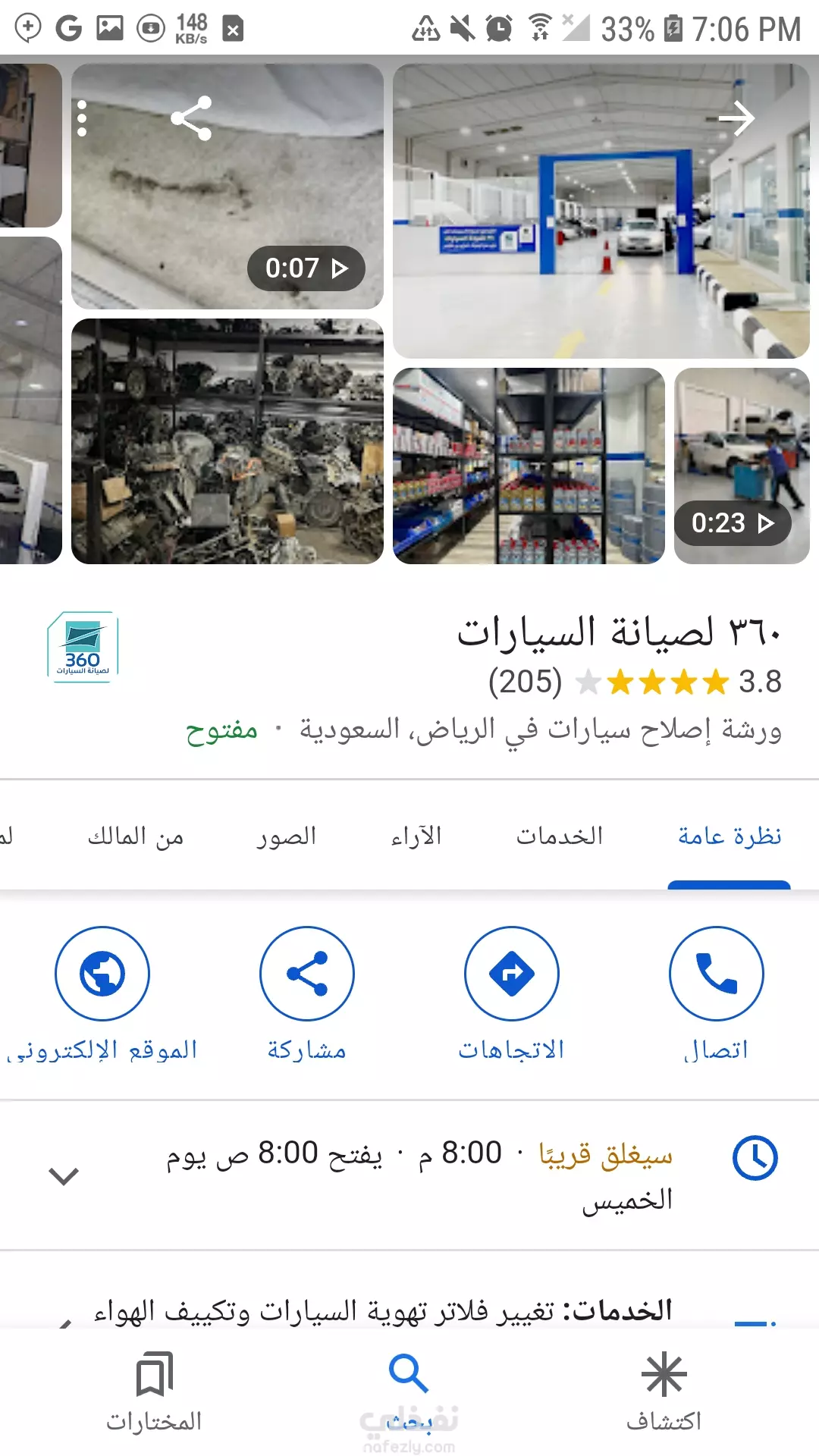The height and width of the screenshot is (1456, 819).
Task: Tap the arrow icon at top right
Action: click(x=736, y=118)
